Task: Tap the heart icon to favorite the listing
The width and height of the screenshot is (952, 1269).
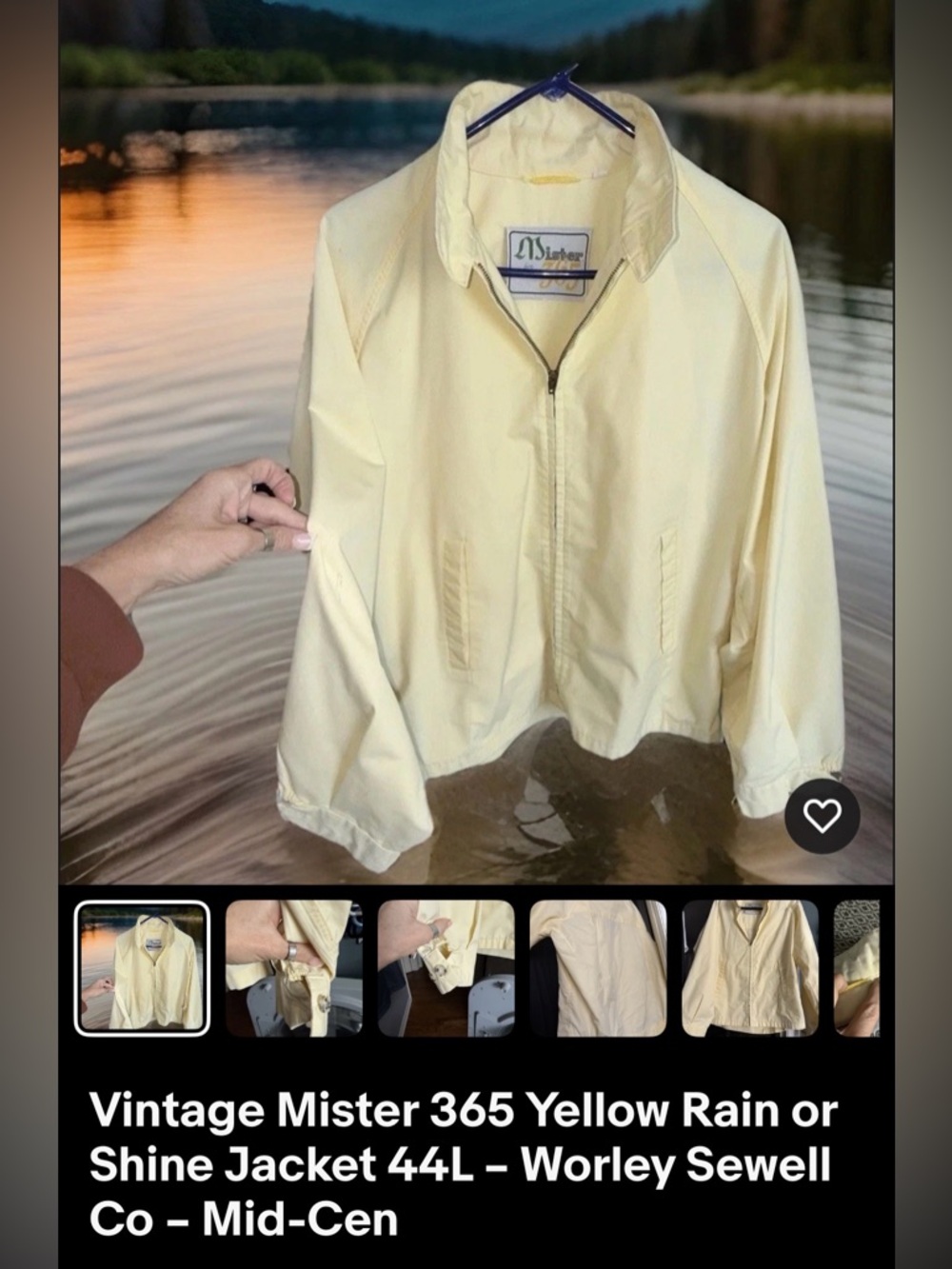Action: [822, 813]
